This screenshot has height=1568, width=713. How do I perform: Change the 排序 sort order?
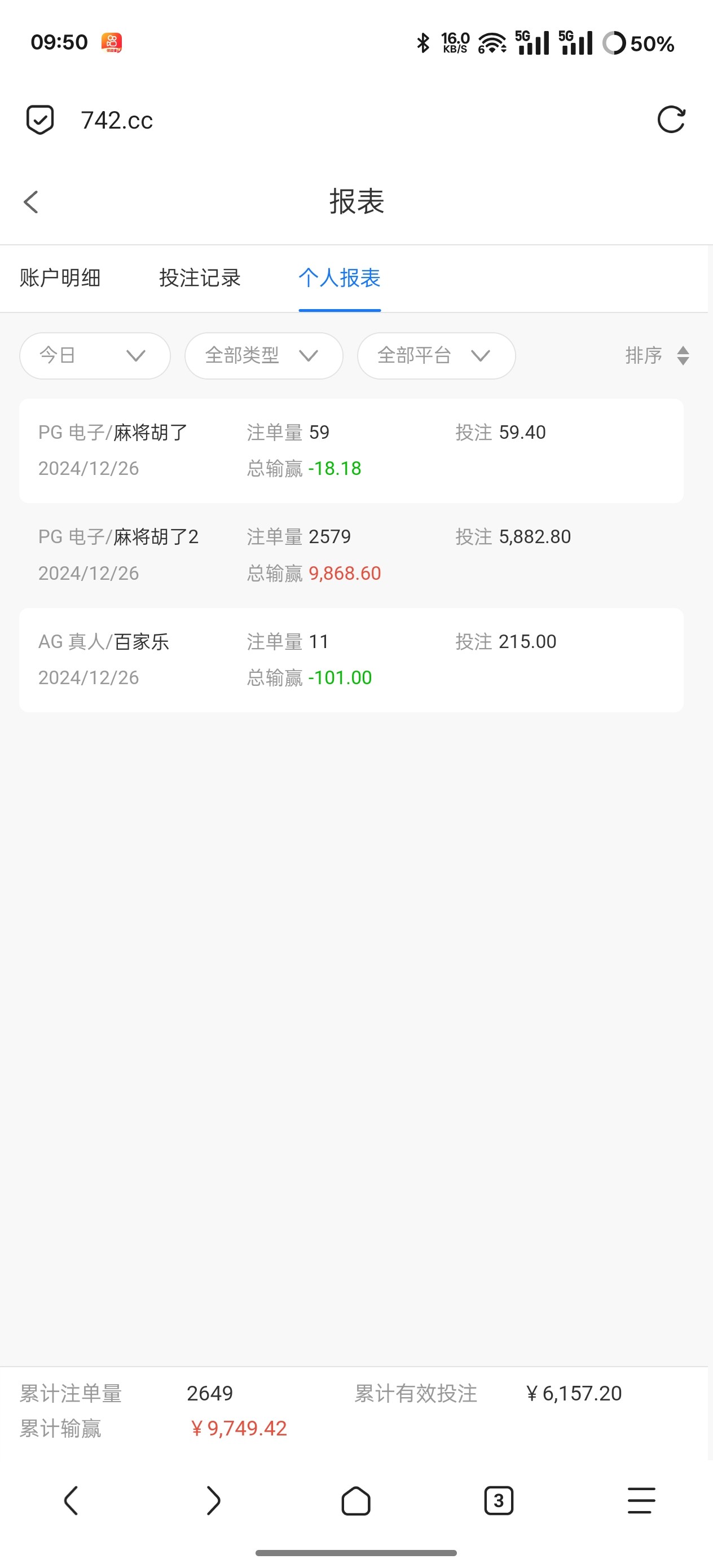coord(657,355)
